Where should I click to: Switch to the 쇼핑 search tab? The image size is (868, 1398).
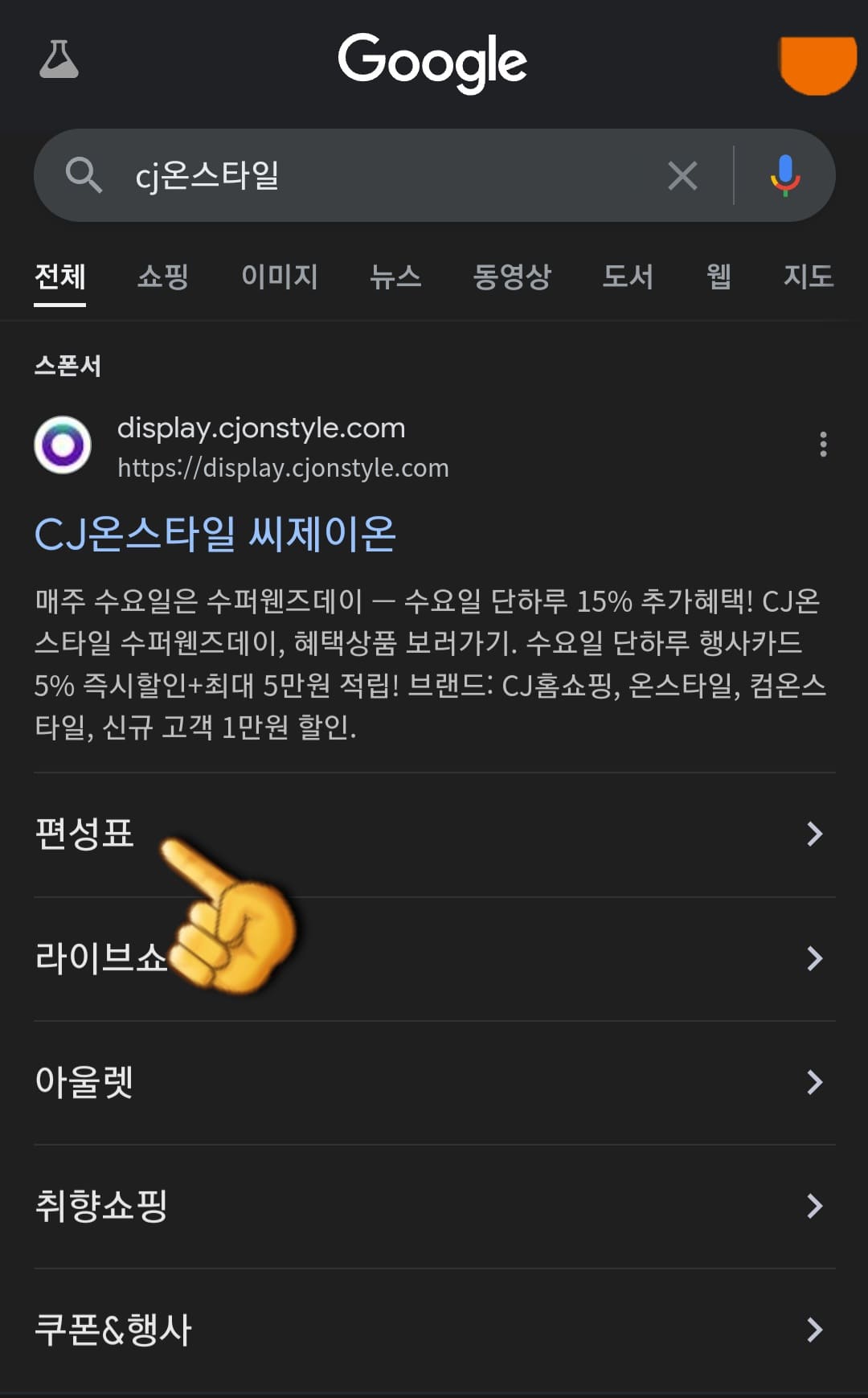tap(162, 277)
